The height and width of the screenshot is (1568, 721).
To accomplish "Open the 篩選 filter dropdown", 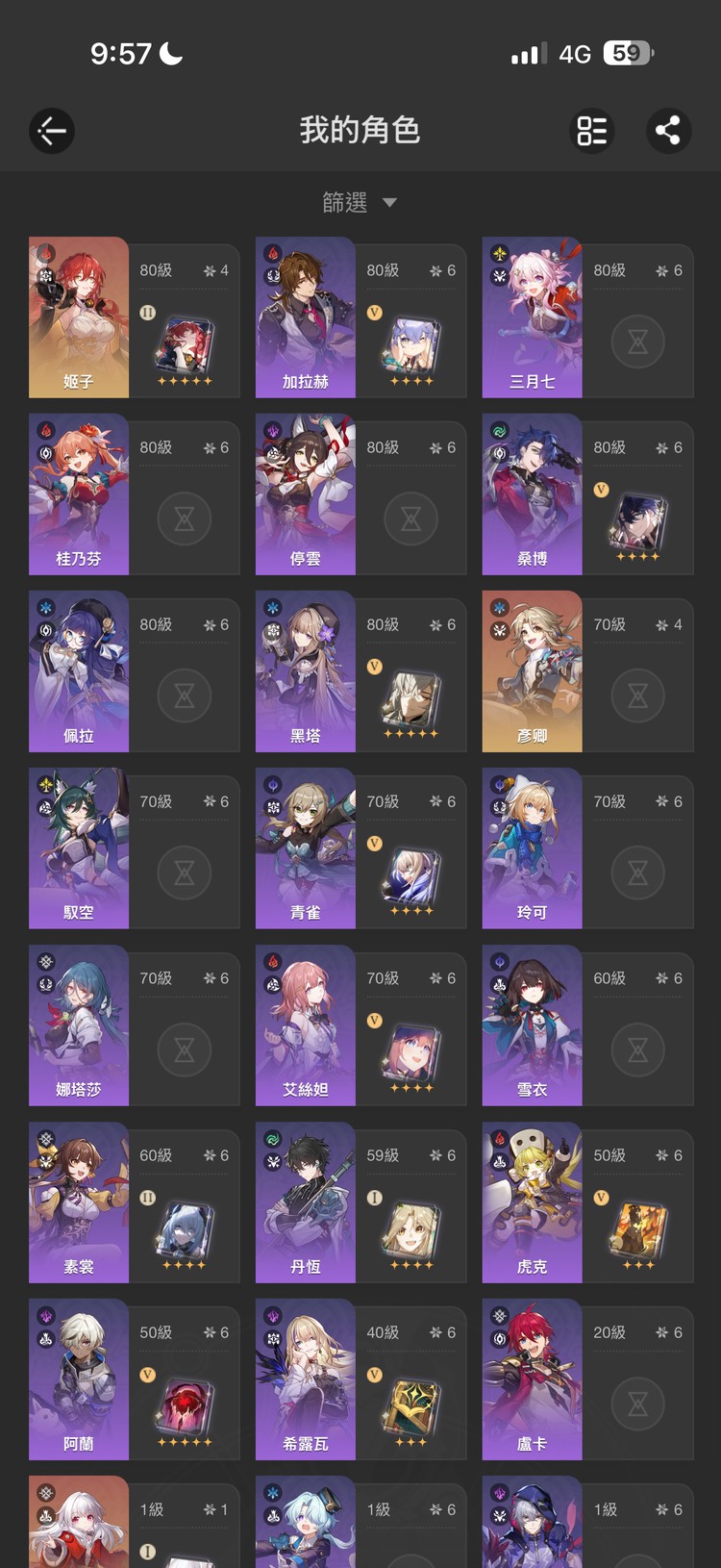I will click(359, 202).
